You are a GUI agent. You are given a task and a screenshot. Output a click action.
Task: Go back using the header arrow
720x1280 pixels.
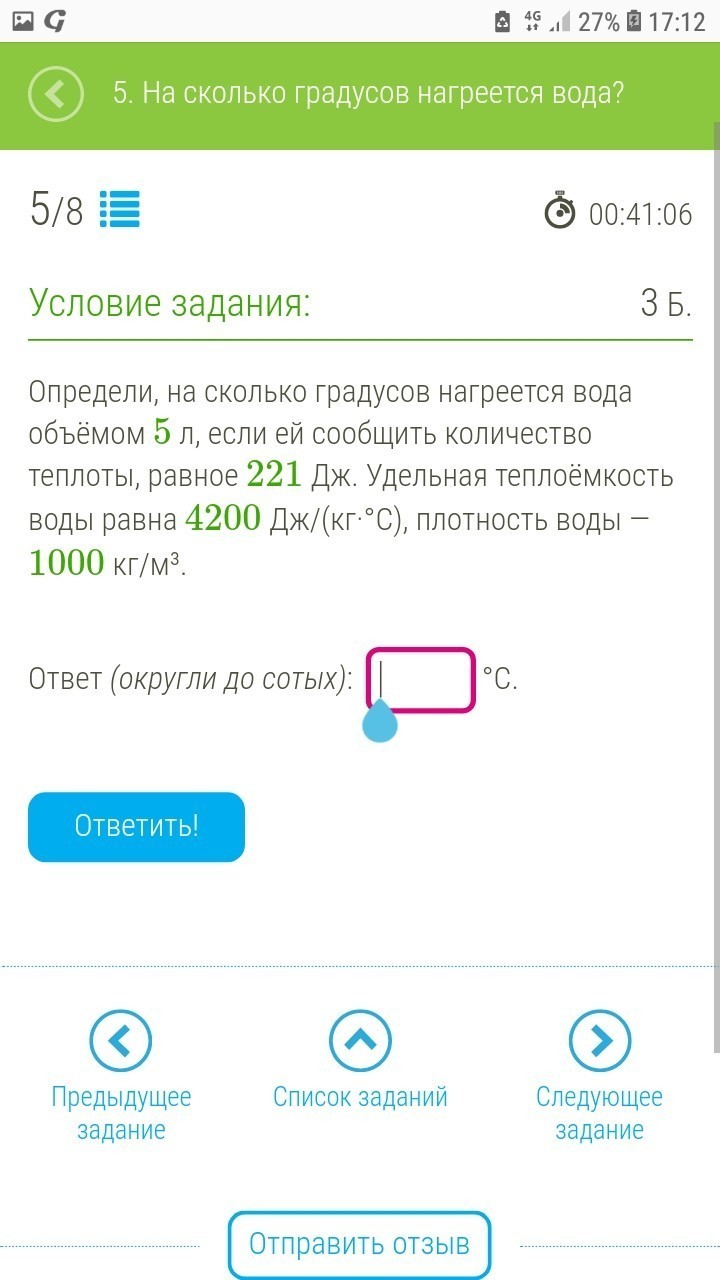[x=56, y=95]
